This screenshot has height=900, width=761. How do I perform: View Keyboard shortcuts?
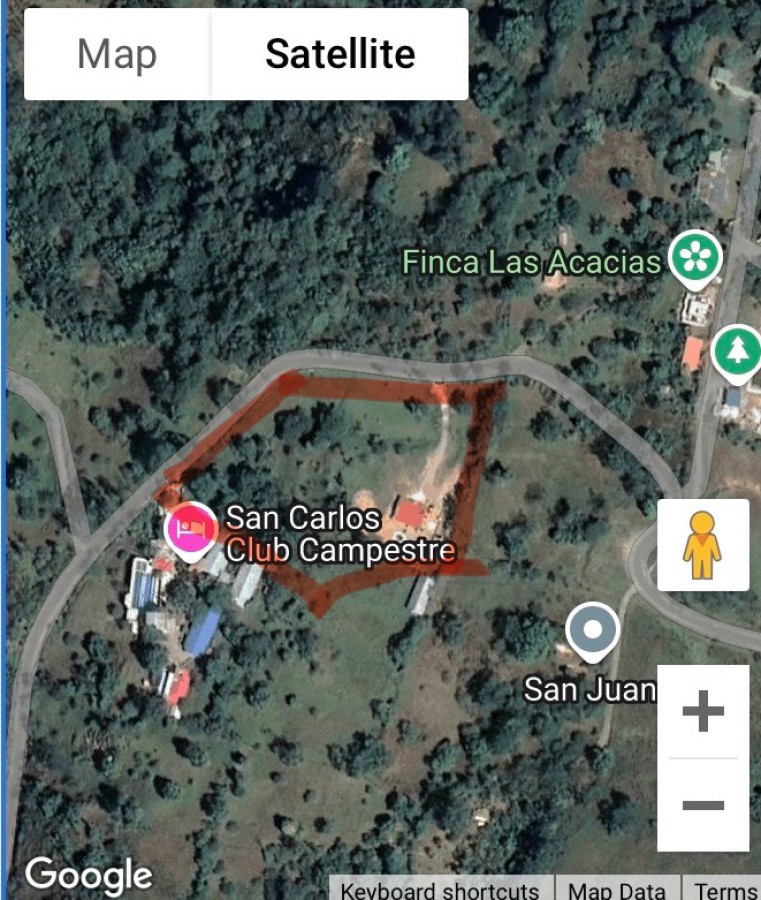[x=440, y=889]
